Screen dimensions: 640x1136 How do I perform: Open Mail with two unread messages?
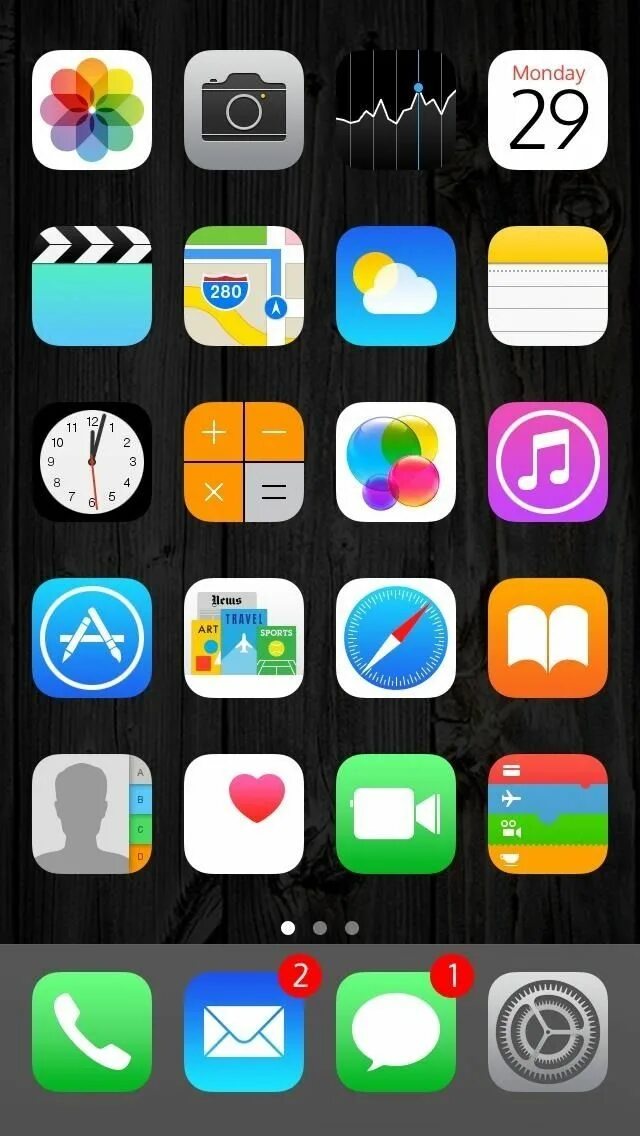(244, 1032)
